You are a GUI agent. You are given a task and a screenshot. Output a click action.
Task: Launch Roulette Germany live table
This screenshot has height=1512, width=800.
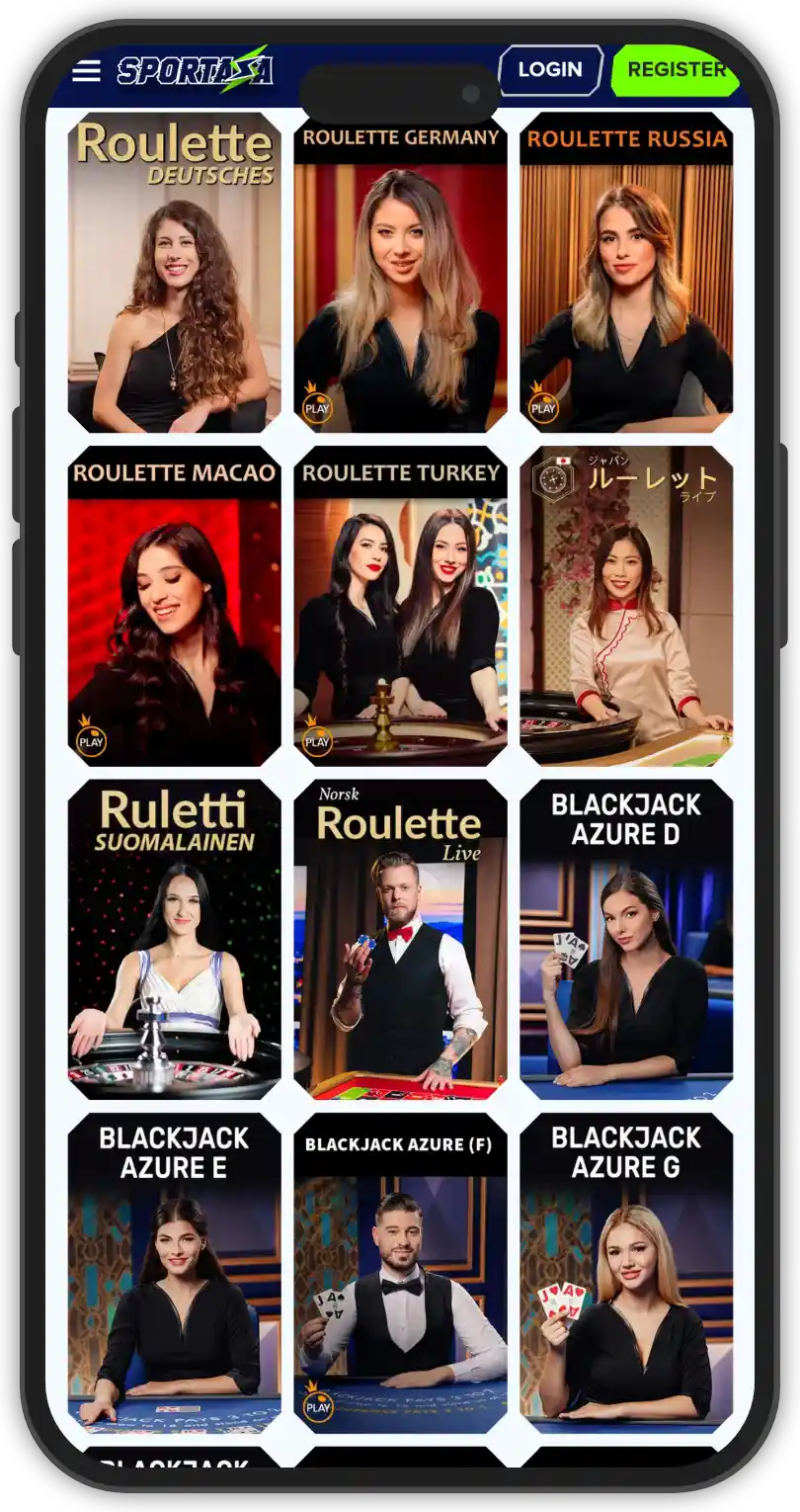400,273
